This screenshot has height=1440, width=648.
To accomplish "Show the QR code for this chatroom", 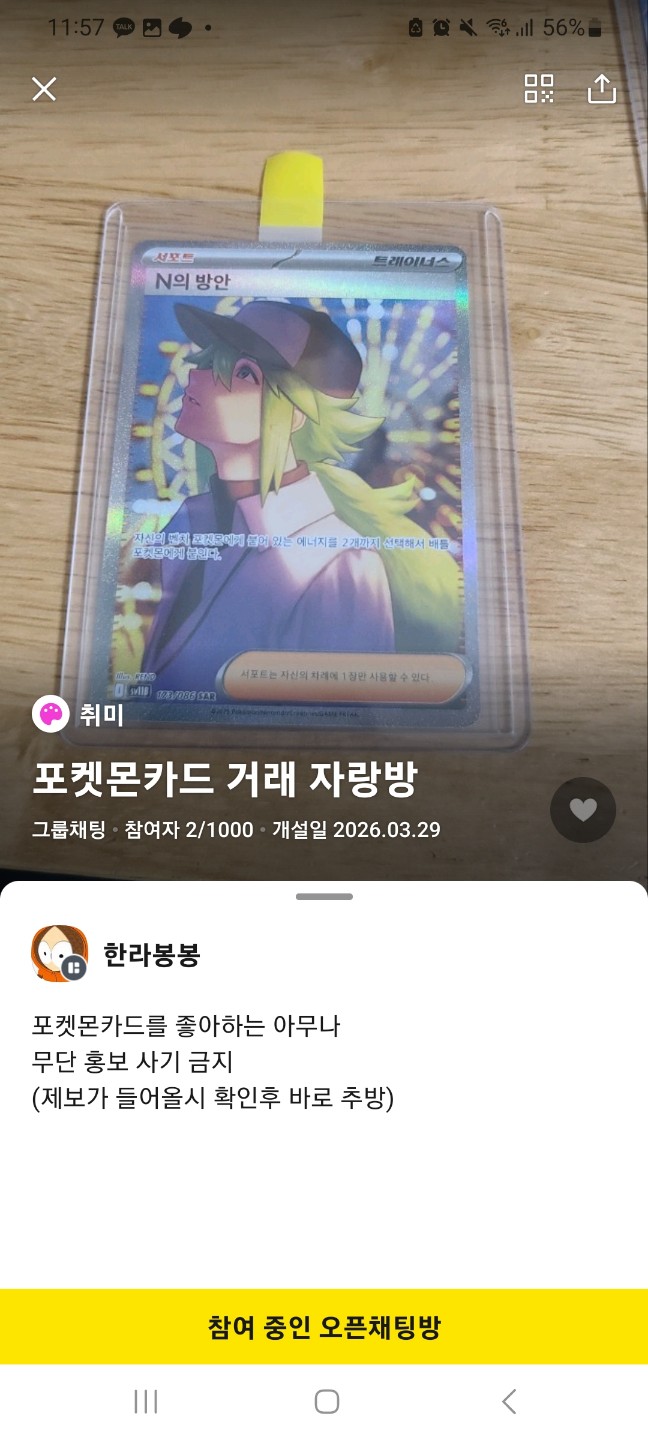I will pos(539,89).
